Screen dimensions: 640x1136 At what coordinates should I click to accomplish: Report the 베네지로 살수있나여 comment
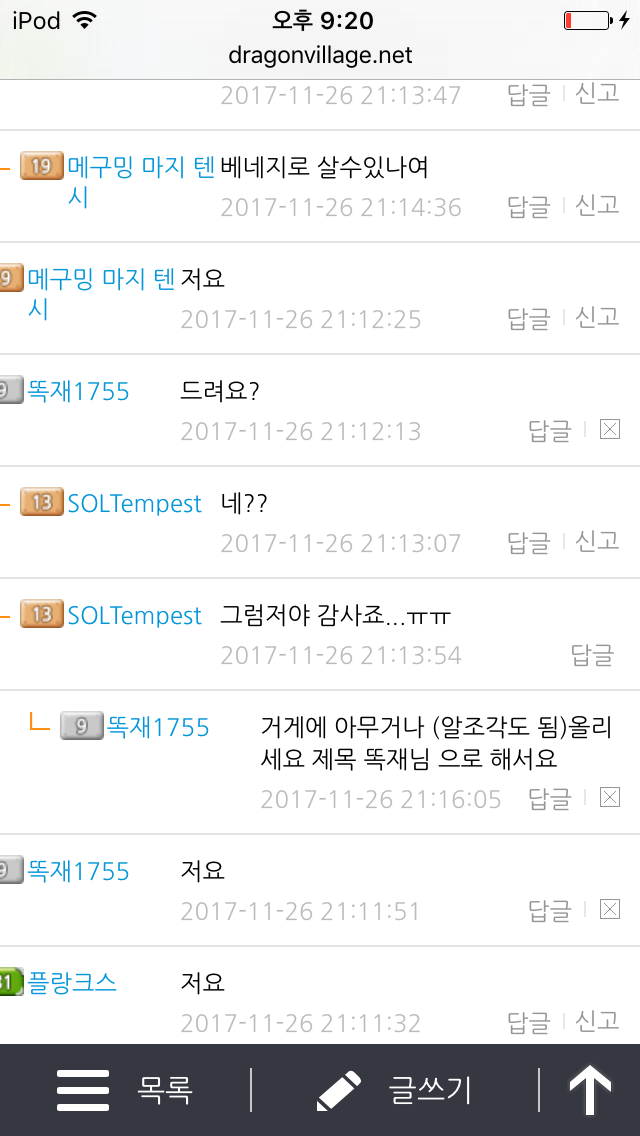(597, 206)
